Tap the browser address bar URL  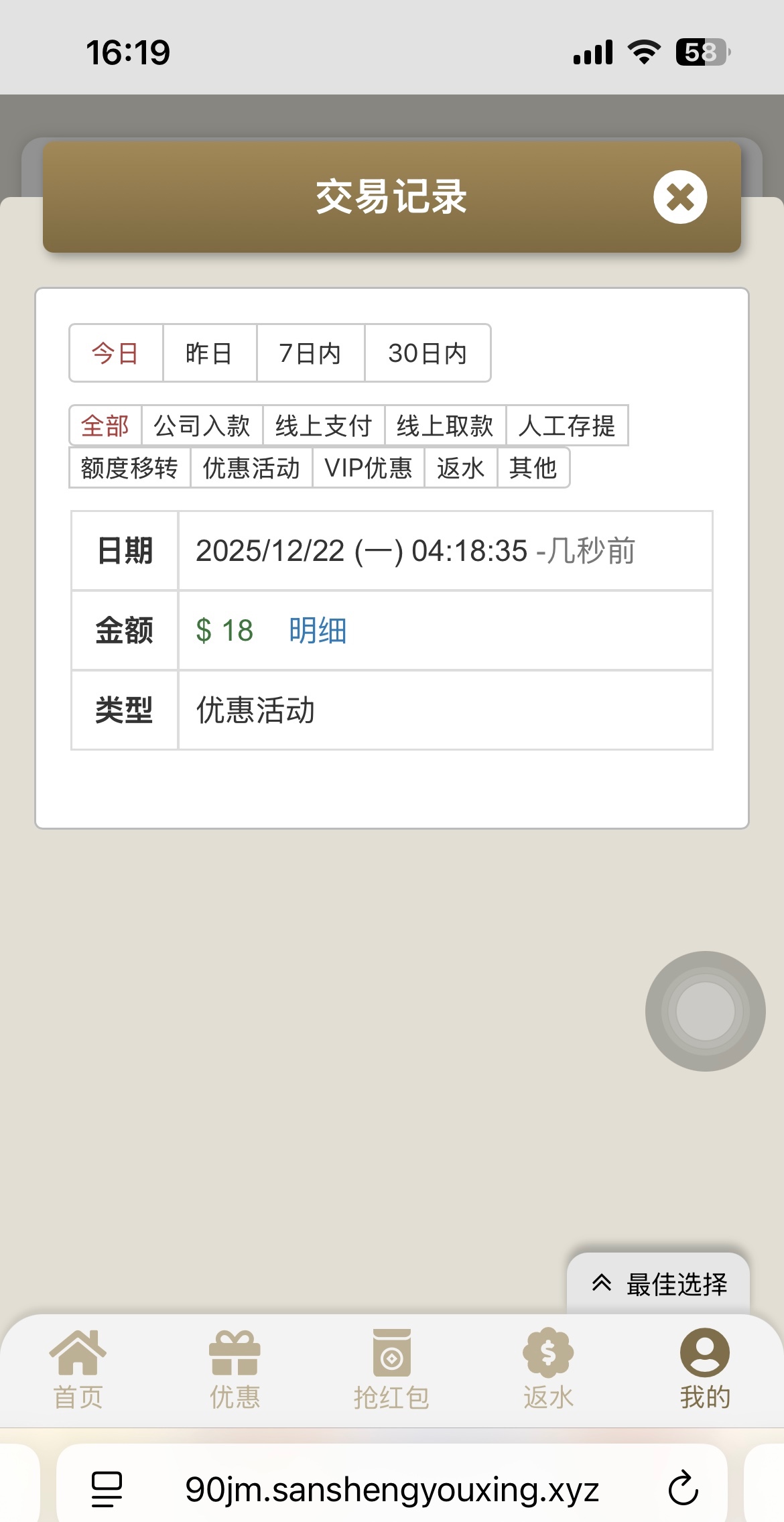(392, 1489)
